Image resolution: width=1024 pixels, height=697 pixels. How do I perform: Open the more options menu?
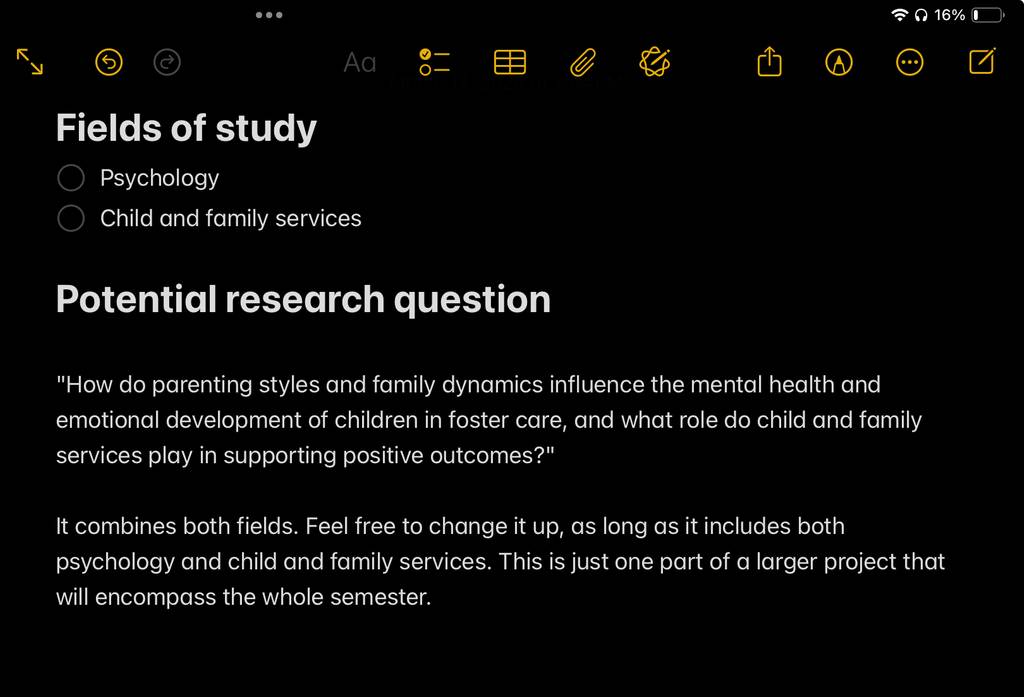(x=910, y=63)
